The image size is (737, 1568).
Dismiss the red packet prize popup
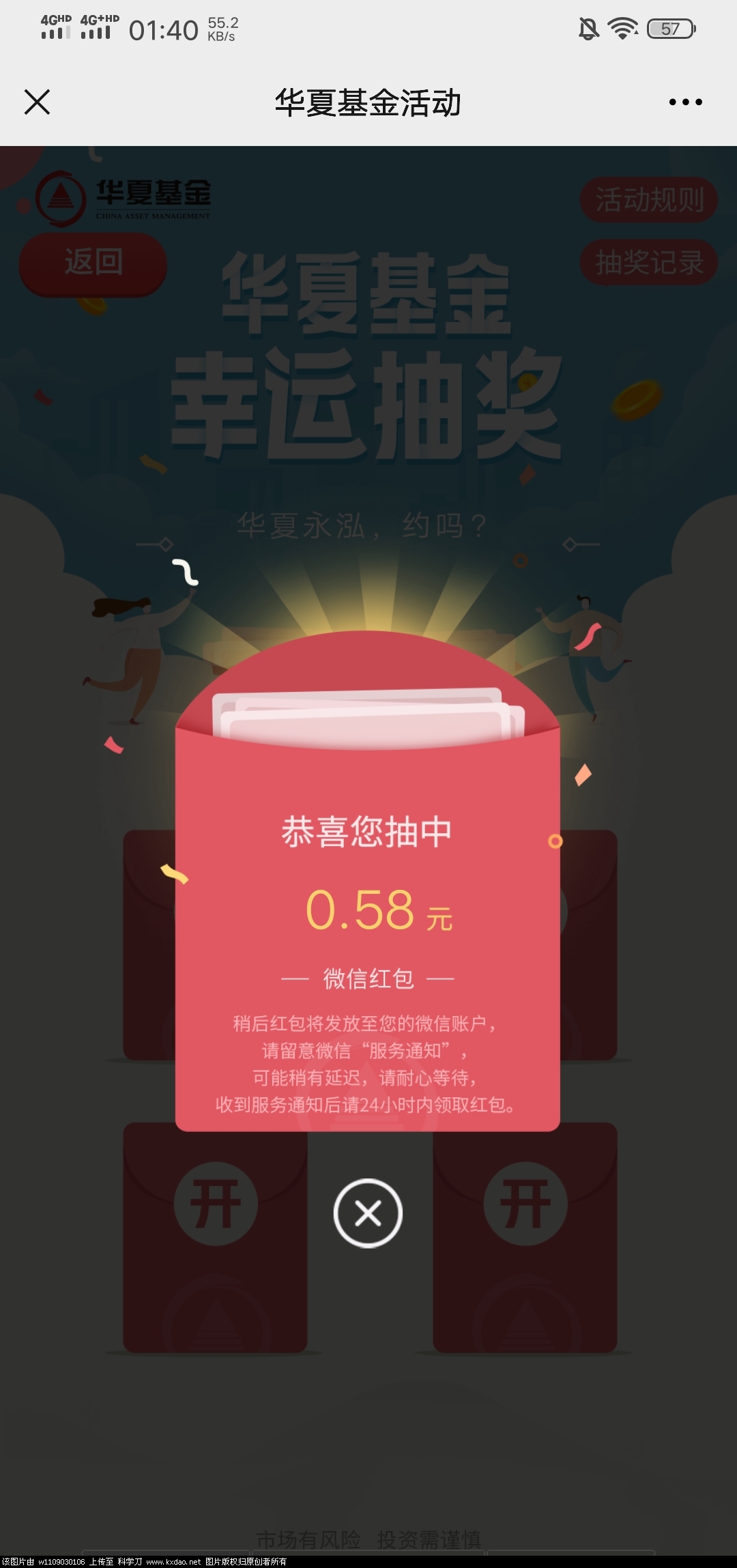tap(368, 1213)
